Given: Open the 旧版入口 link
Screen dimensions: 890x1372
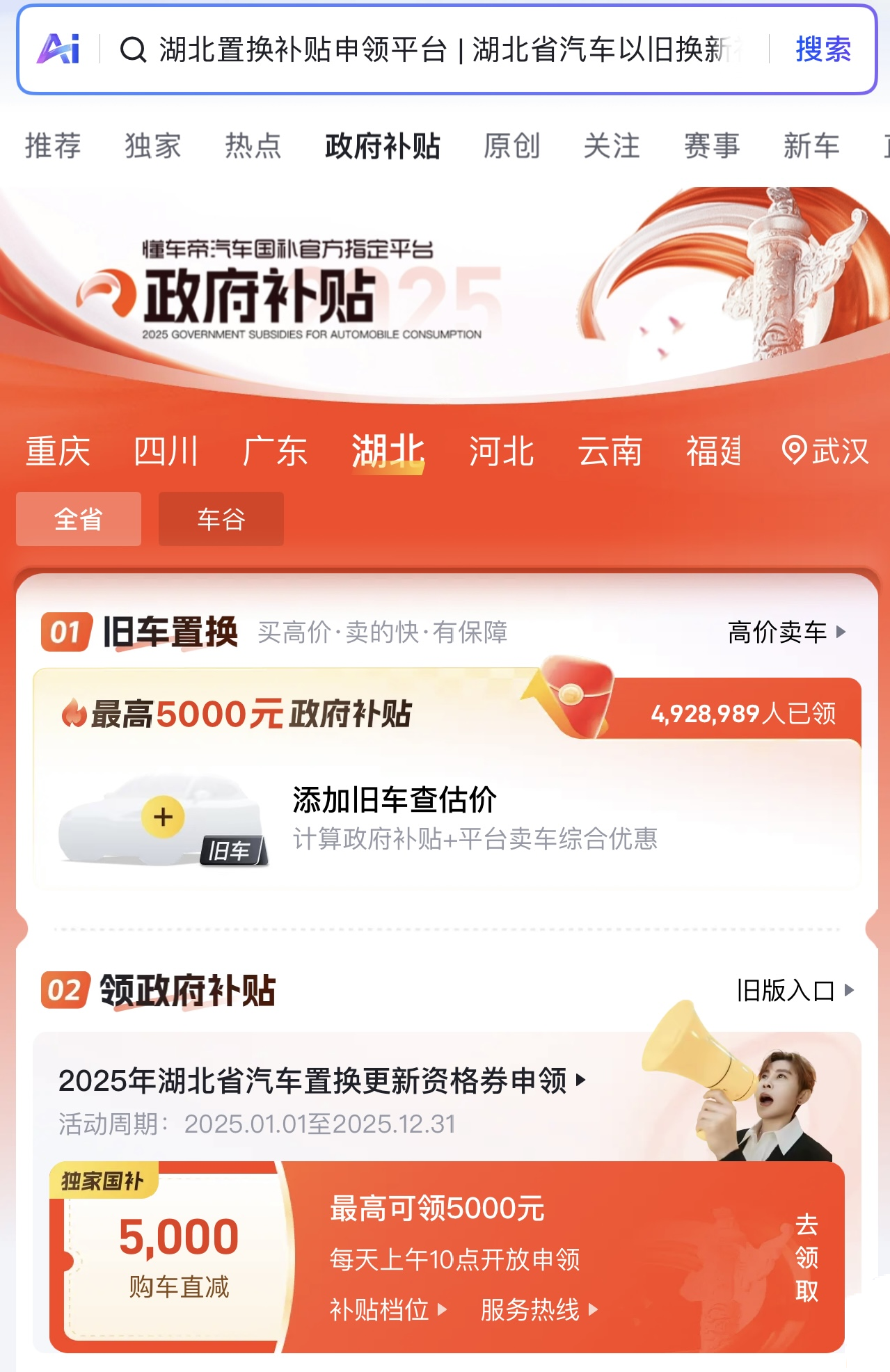Looking at the screenshot, I should click(794, 990).
